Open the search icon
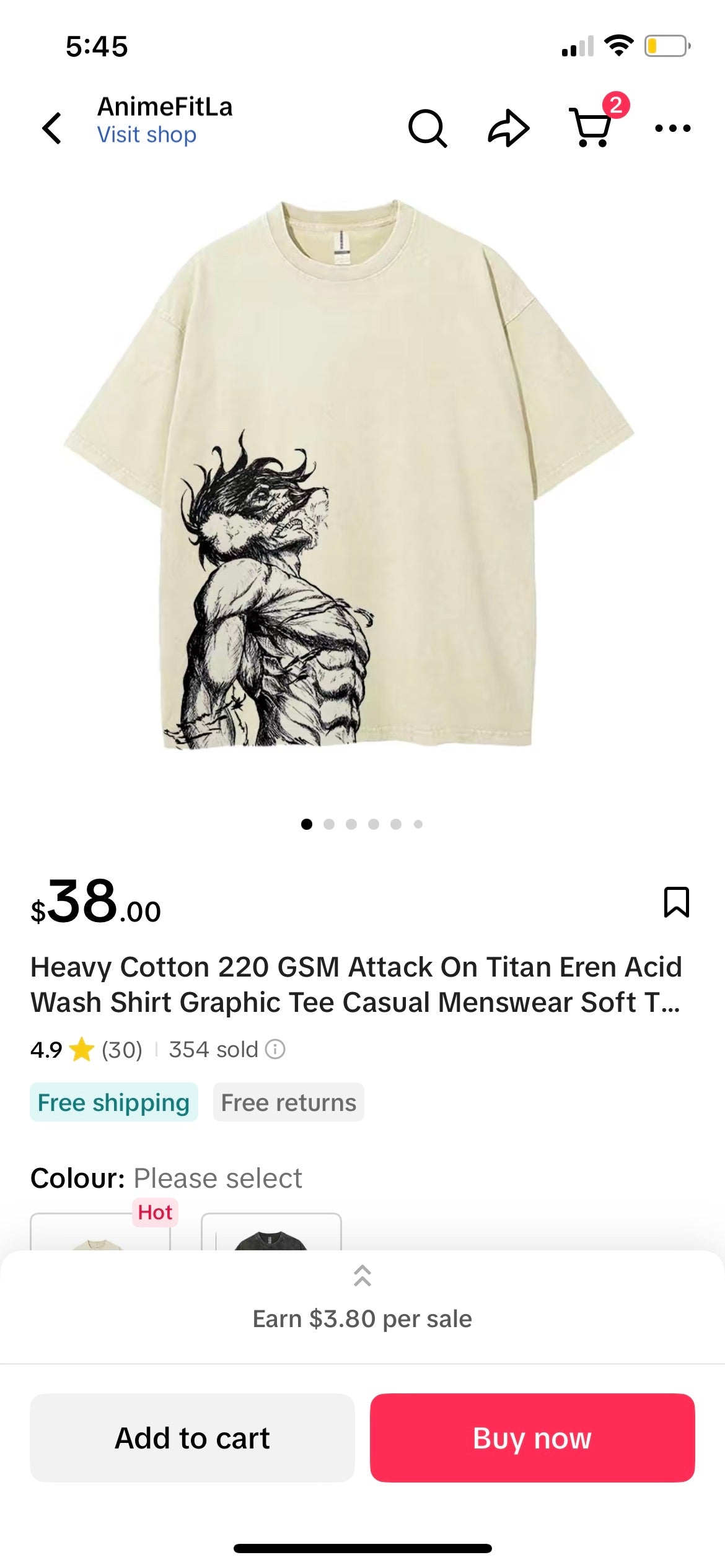Image resolution: width=725 pixels, height=1568 pixels. coord(427,128)
